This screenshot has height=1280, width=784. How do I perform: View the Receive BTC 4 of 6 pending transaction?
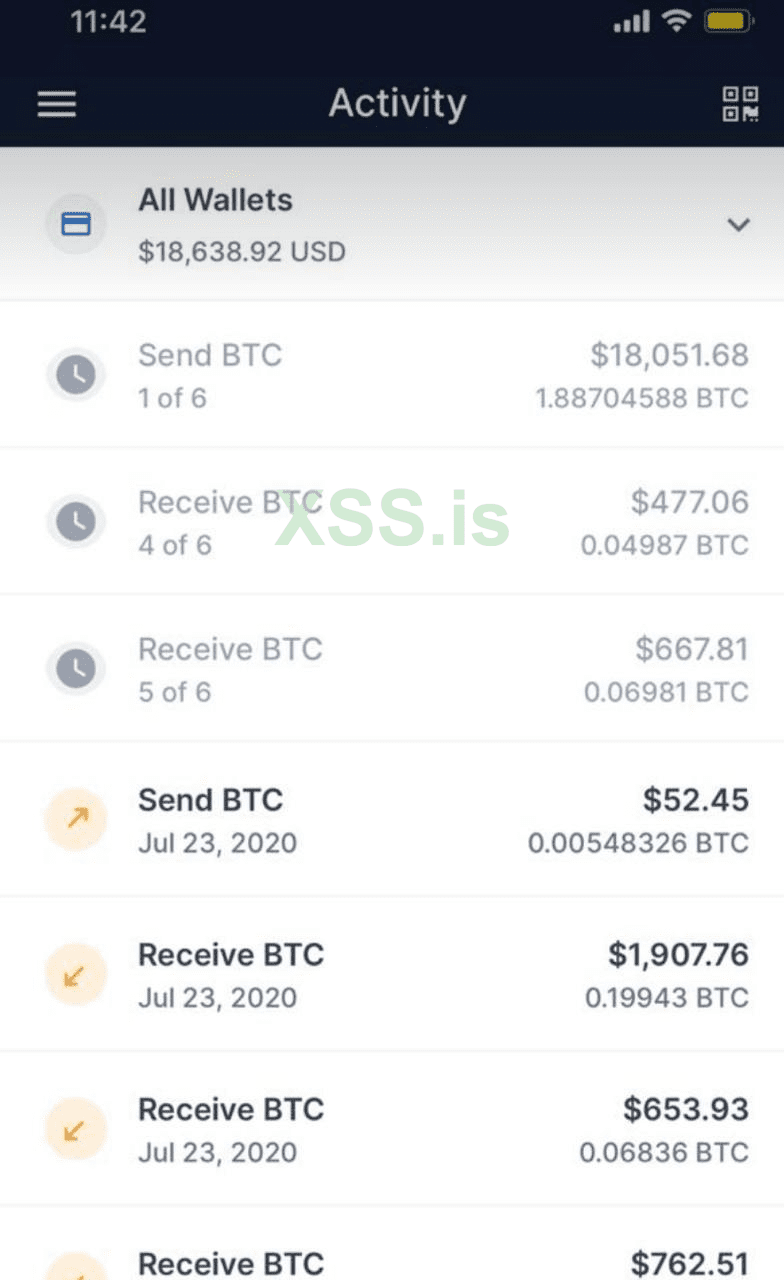click(x=392, y=521)
